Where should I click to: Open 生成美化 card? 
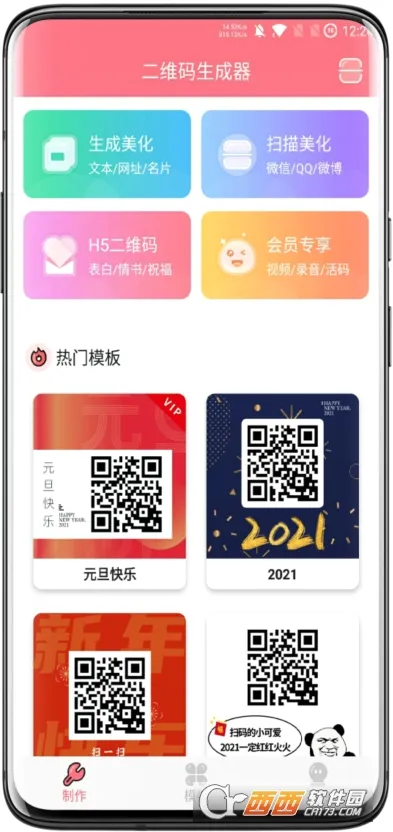(107, 154)
